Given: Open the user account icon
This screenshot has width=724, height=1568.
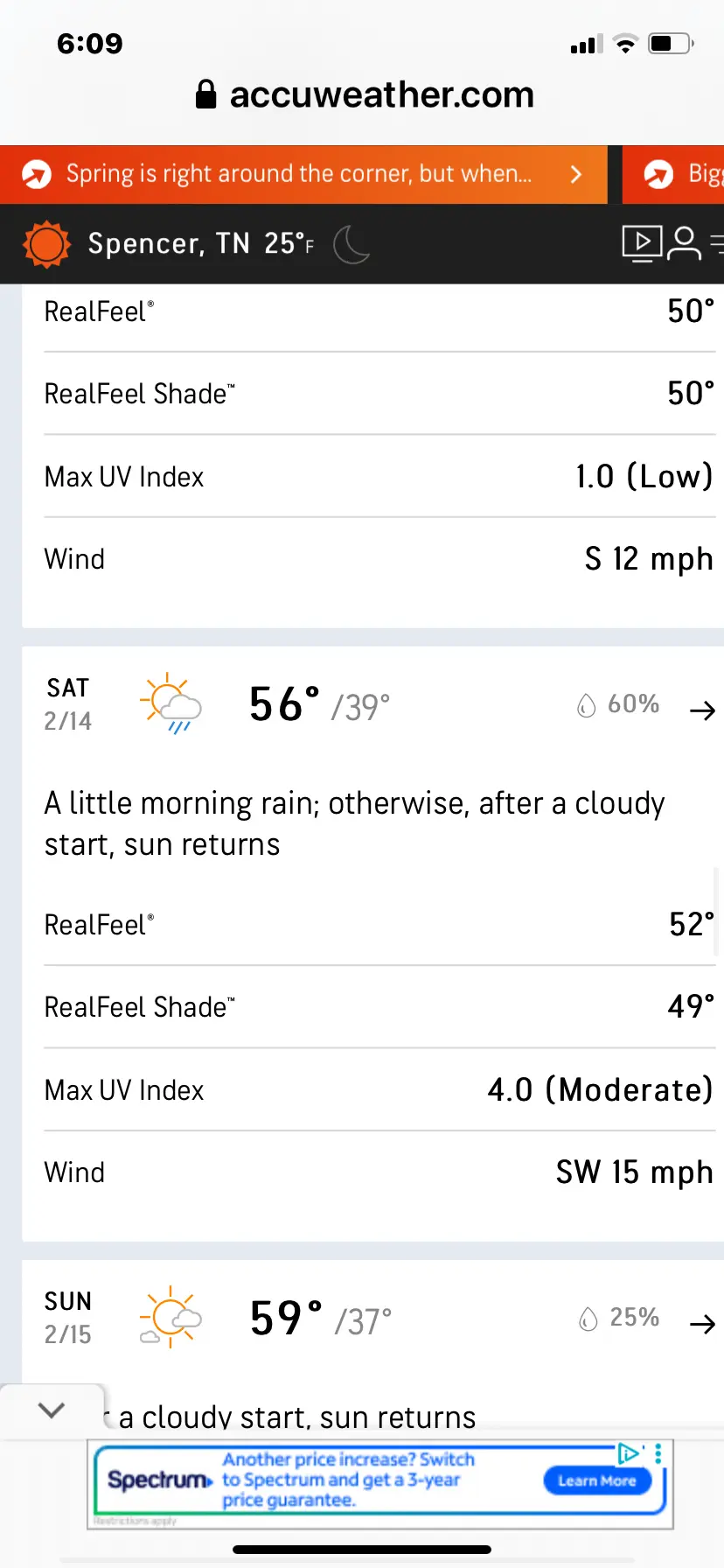Looking at the screenshot, I should click(x=684, y=243).
